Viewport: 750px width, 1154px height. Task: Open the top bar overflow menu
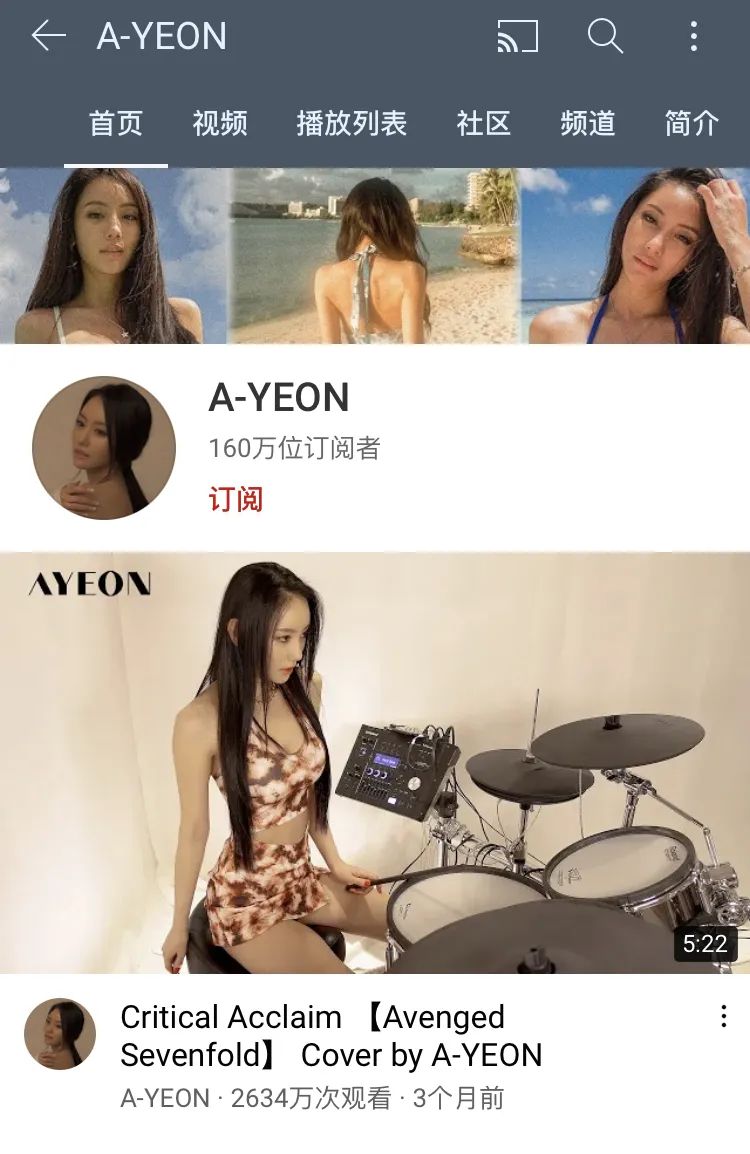click(x=693, y=37)
